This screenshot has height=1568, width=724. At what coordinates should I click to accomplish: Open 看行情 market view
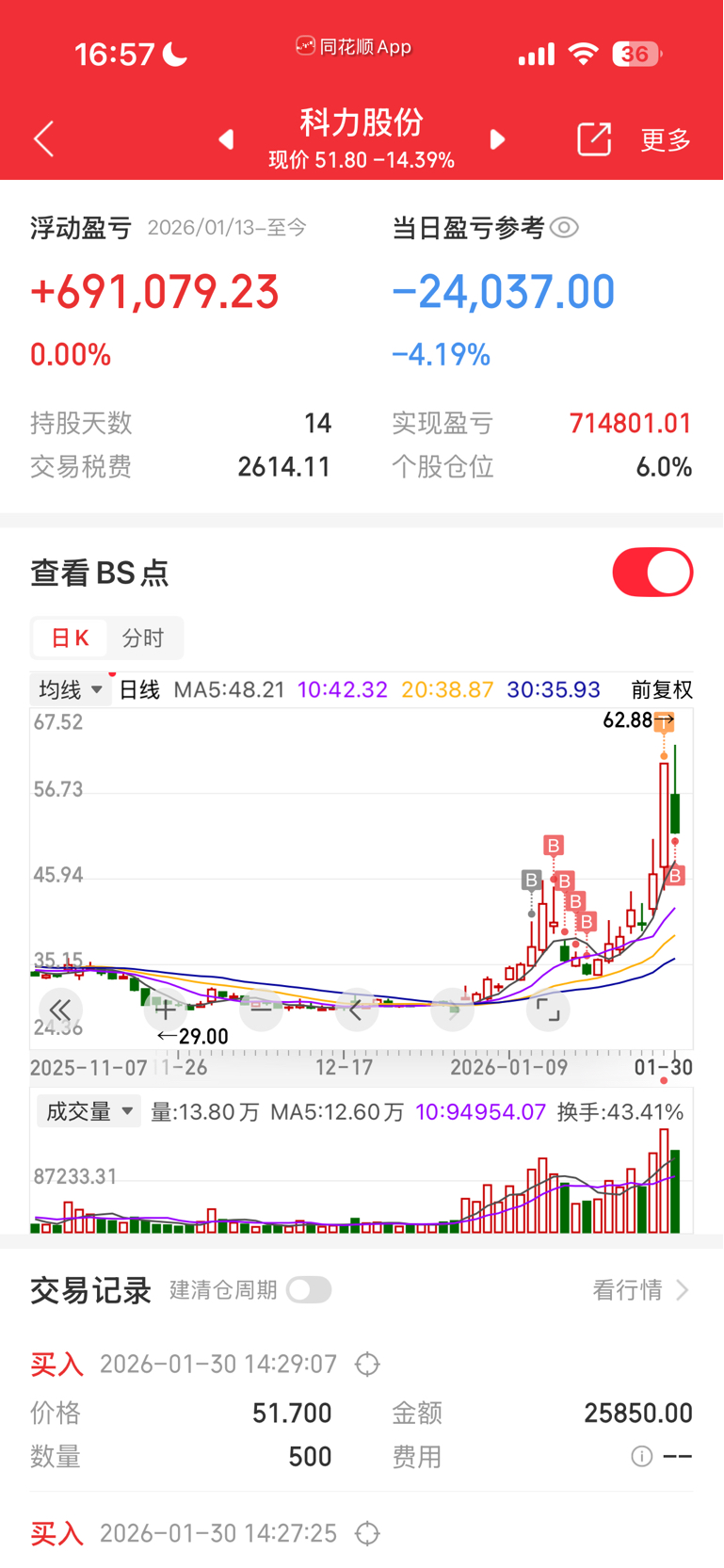click(640, 1290)
